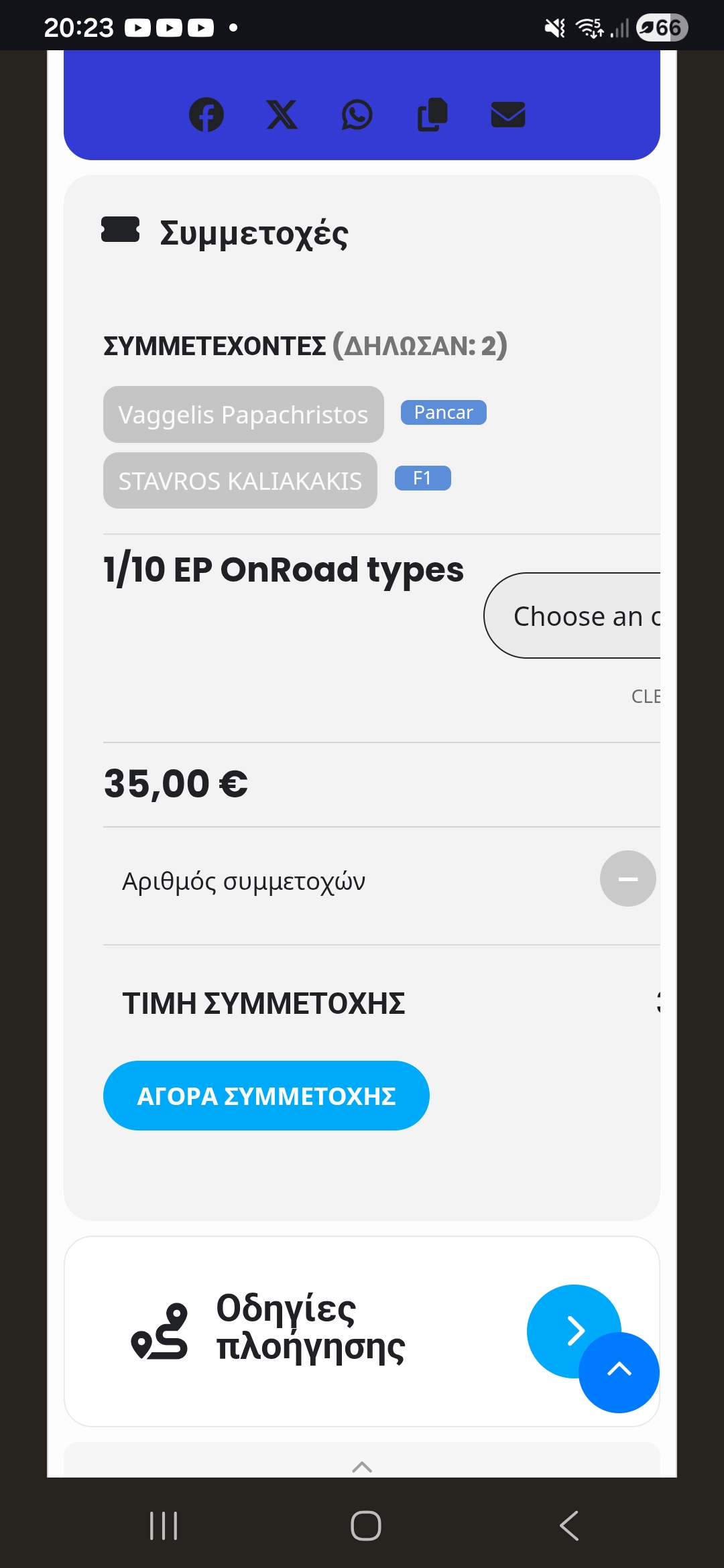
Task: Expand the 'Choose an option' dropdown
Action: pyautogui.click(x=573, y=616)
